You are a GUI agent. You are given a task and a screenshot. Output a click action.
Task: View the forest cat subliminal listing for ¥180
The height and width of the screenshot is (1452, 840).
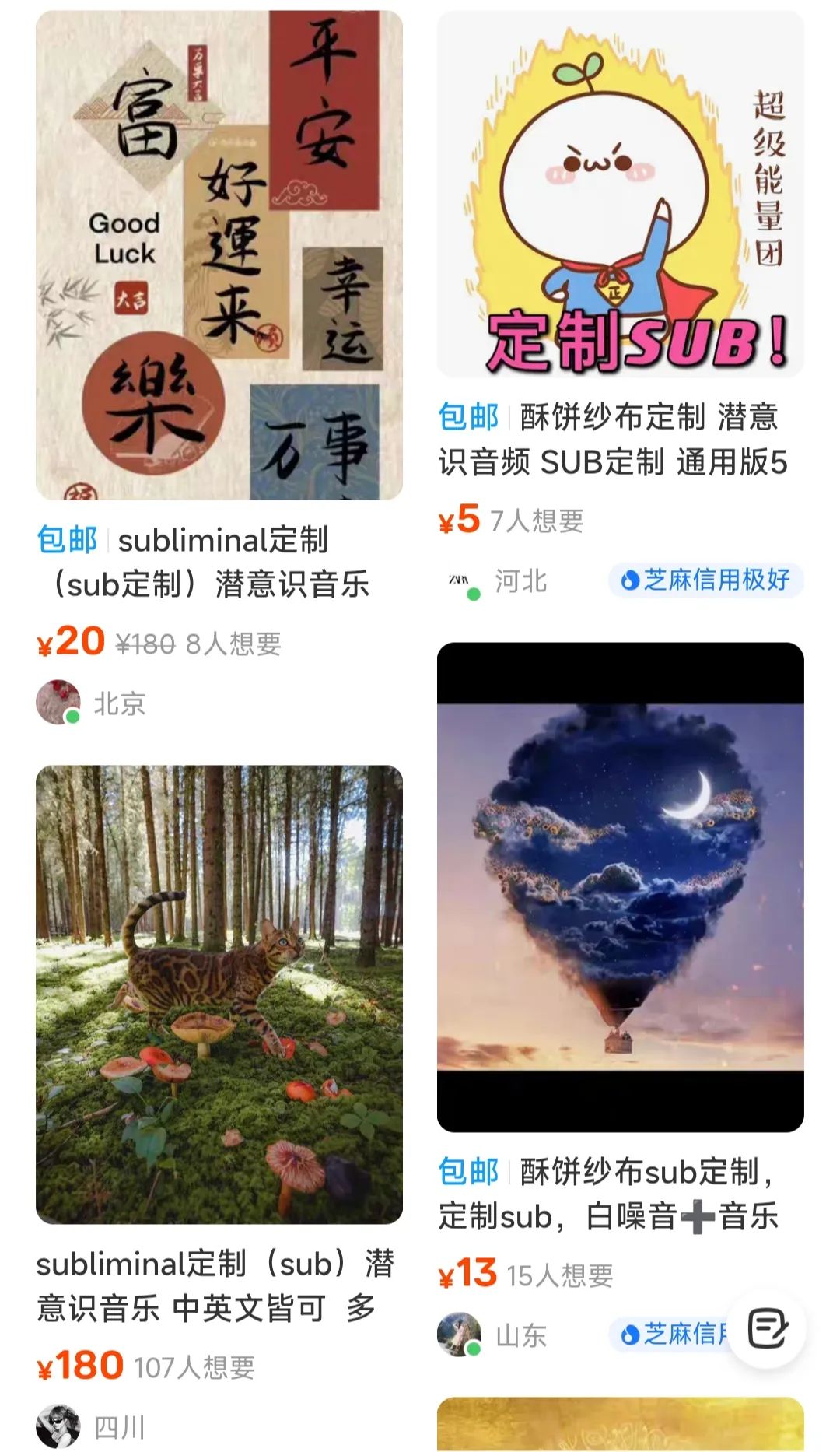[219, 994]
